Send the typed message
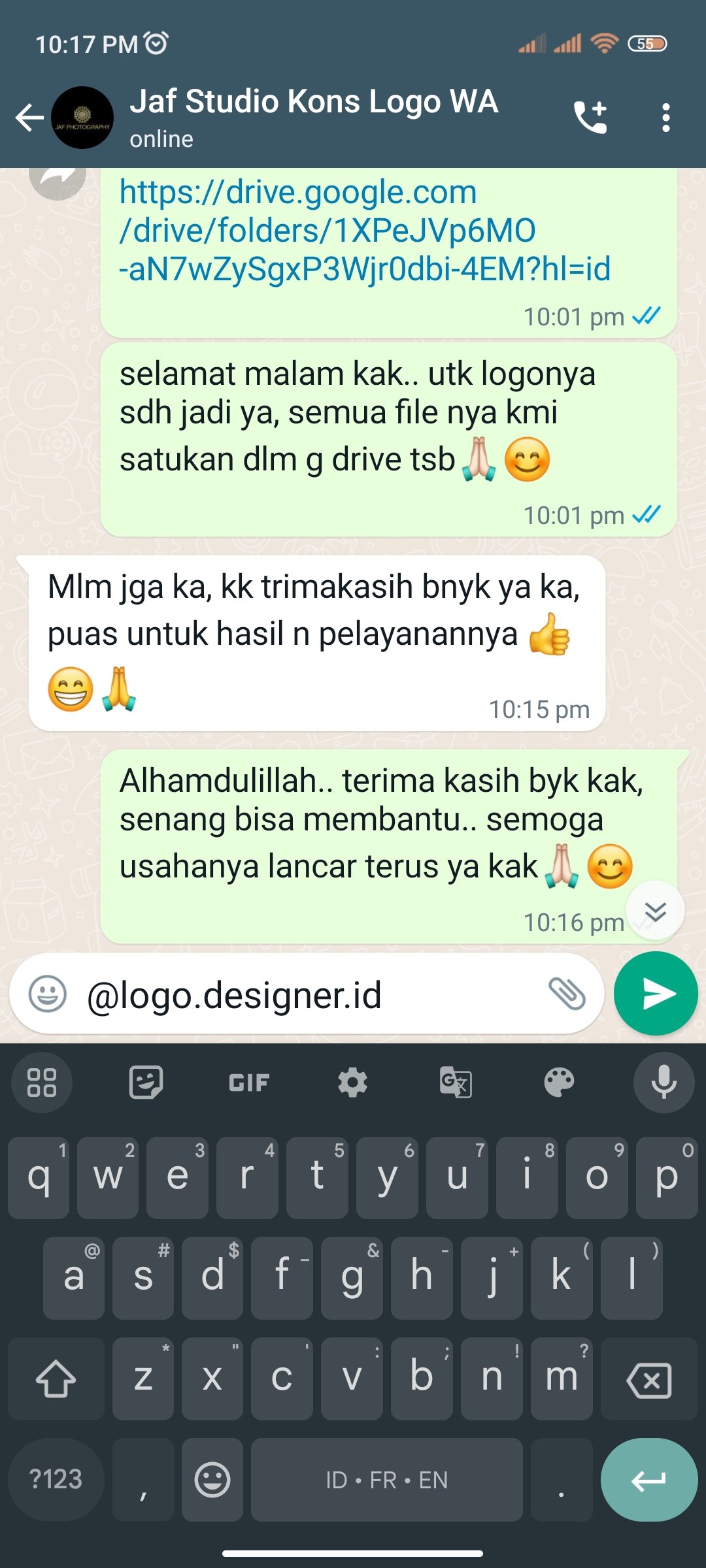The width and height of the screenshot is (706, 1568). [656, 994]
